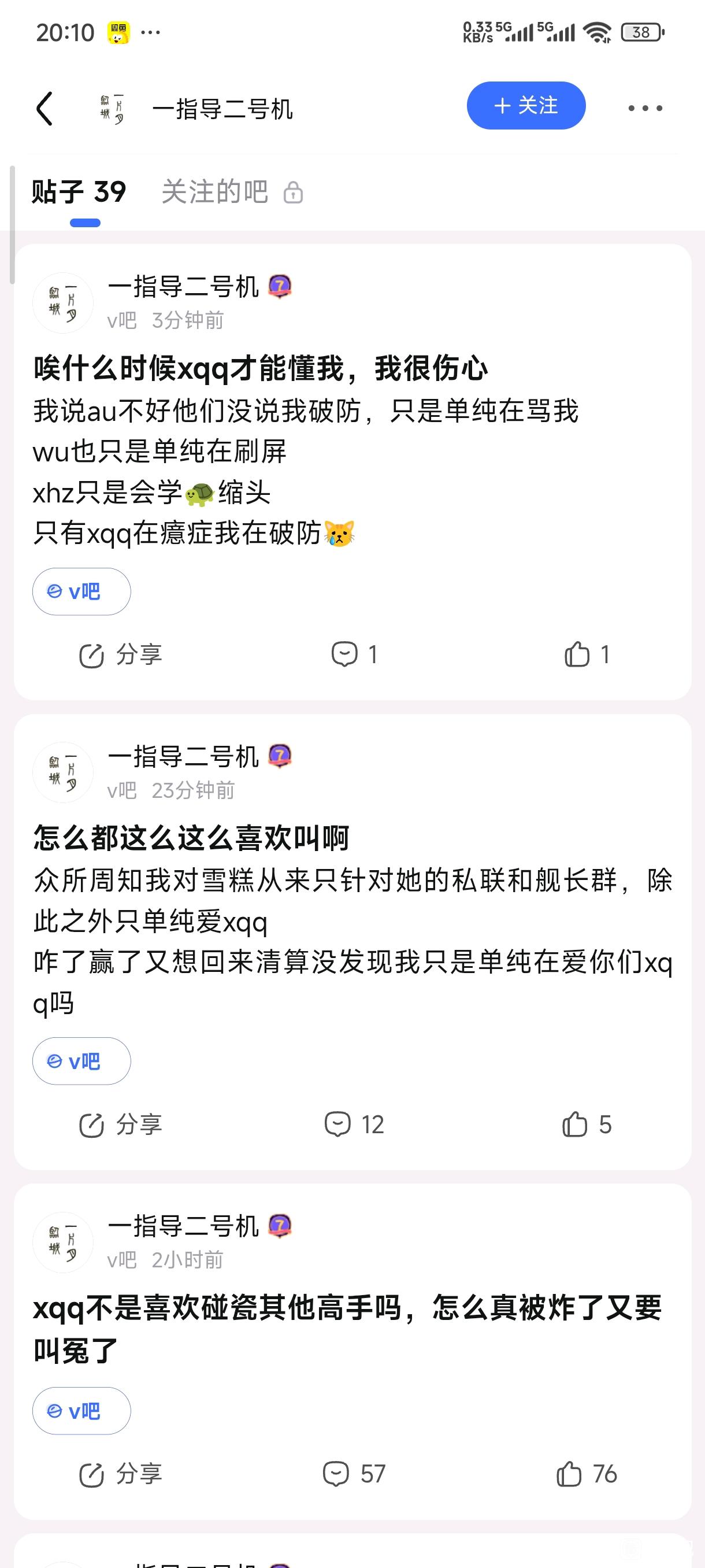The width and height of the screenshot is (705, 1568).
Task: Open post 唉什么时候xqq才能懂我
Action: tap(261, 369)
